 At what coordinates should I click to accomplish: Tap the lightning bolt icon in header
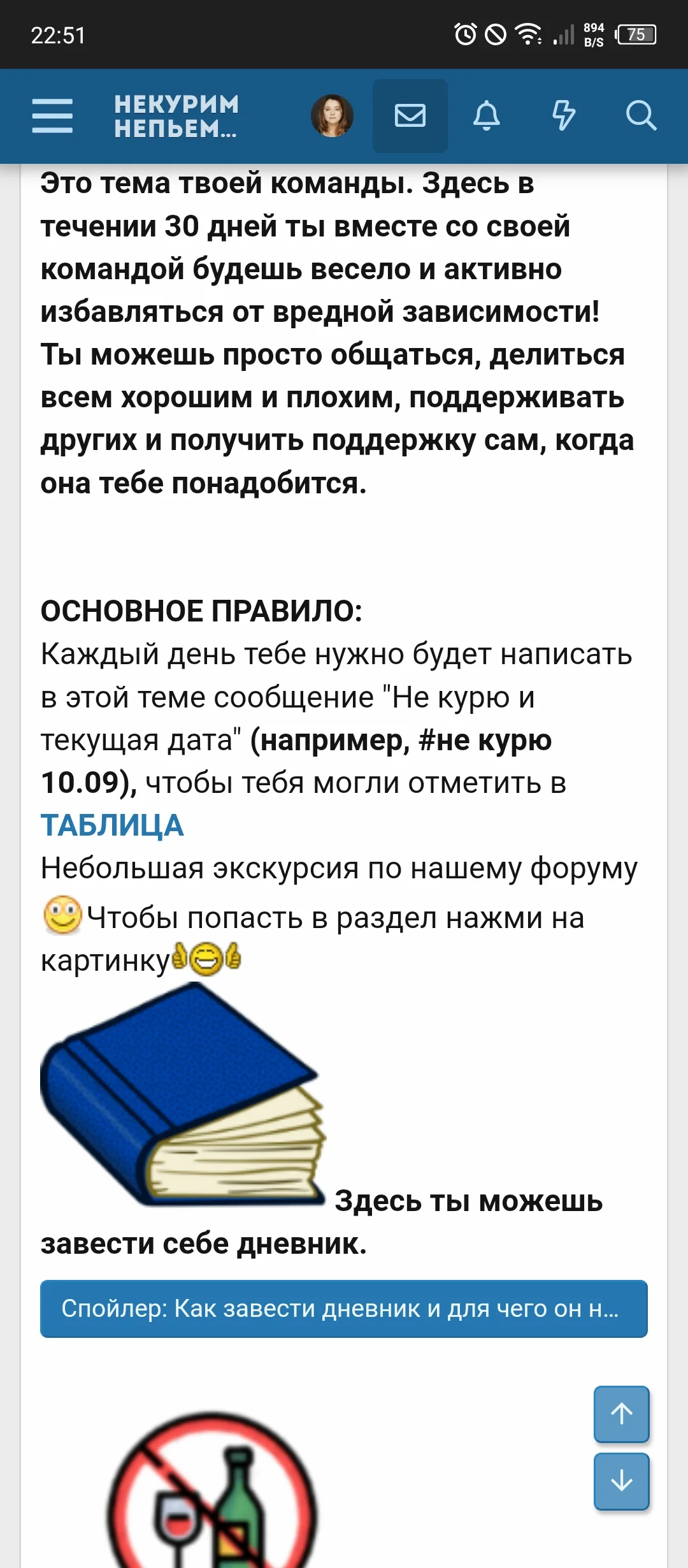tap(564, 116)
